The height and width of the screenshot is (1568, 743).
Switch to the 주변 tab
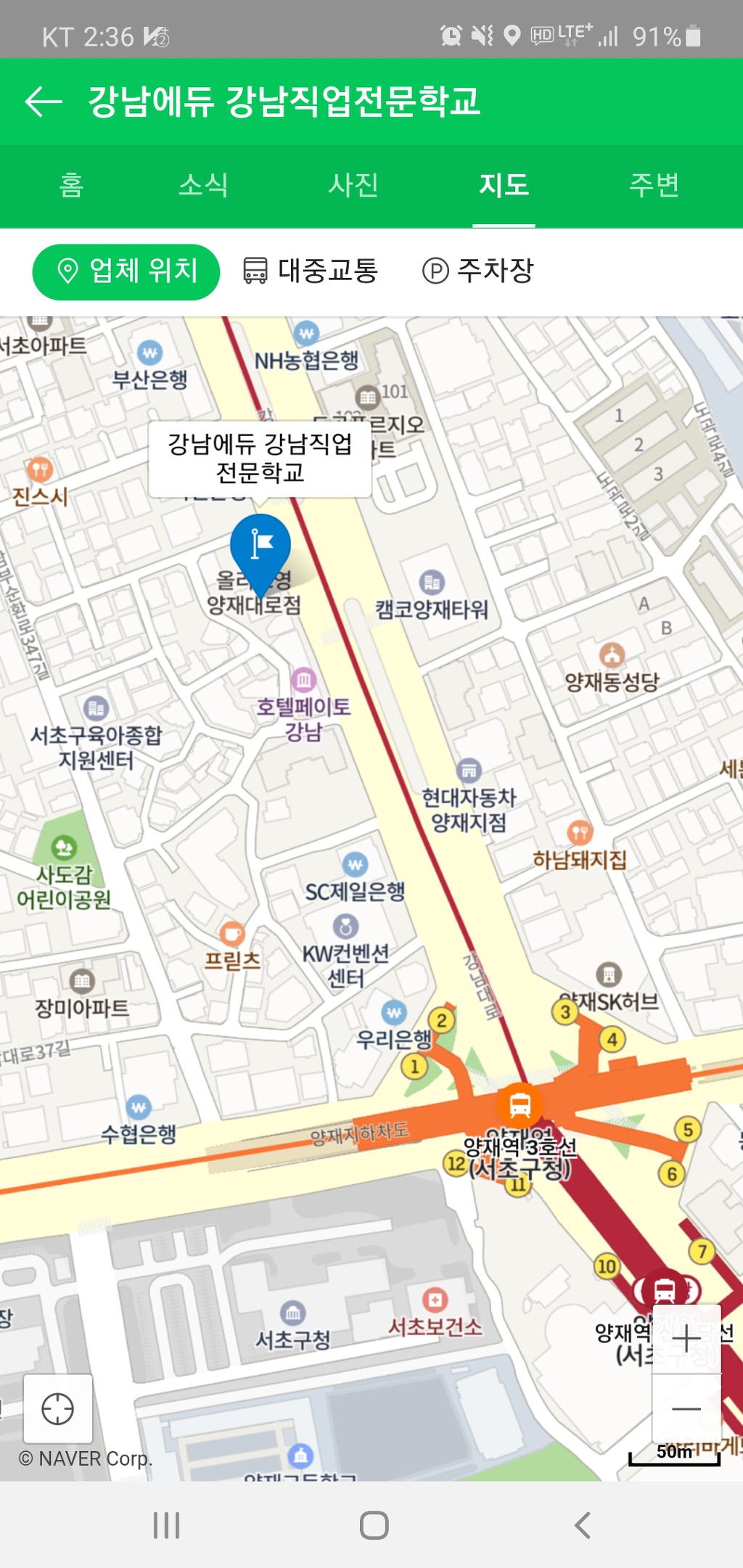tap(654, 185)
